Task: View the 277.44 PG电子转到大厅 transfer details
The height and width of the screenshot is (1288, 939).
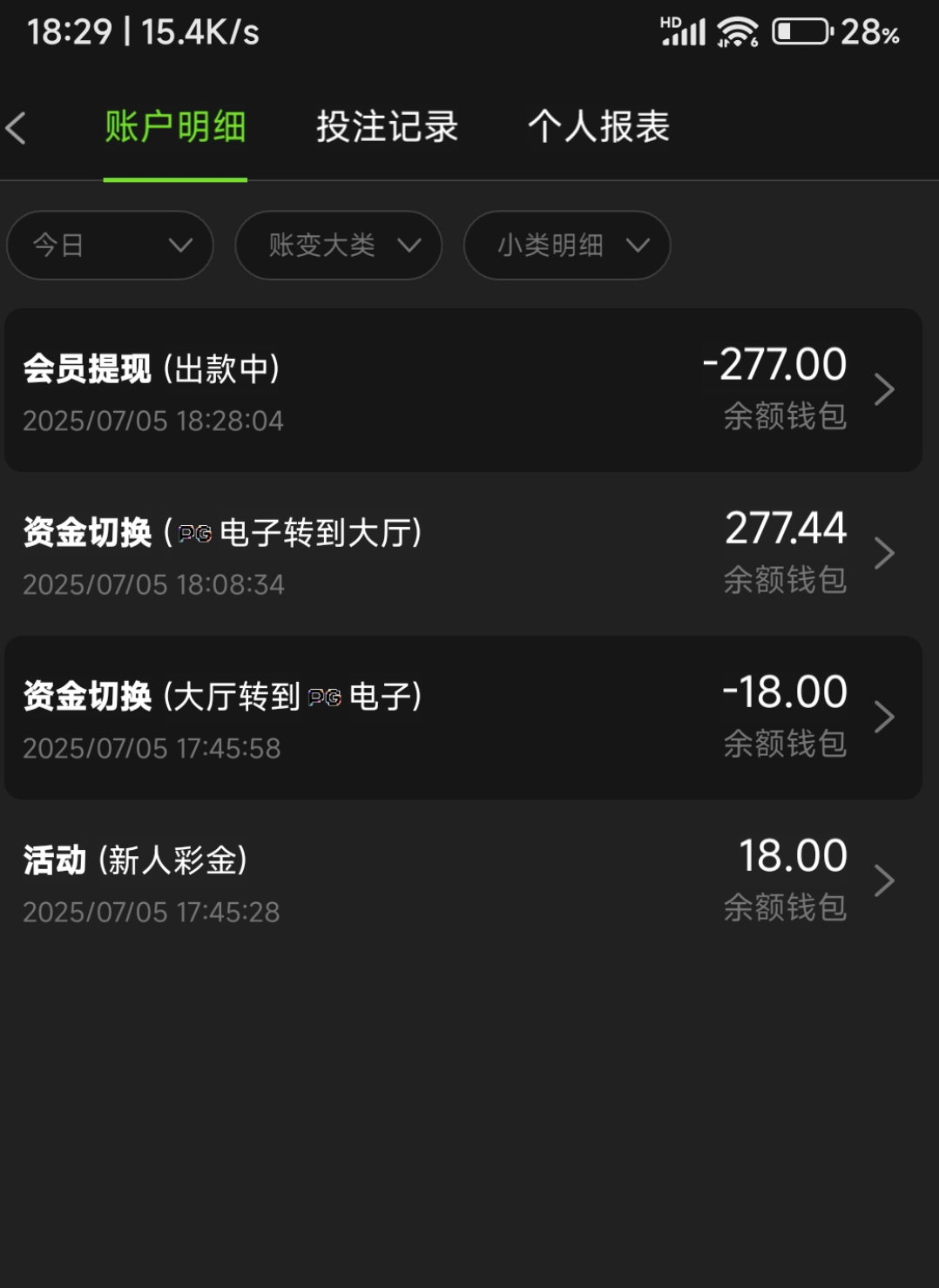Action: 463,554
